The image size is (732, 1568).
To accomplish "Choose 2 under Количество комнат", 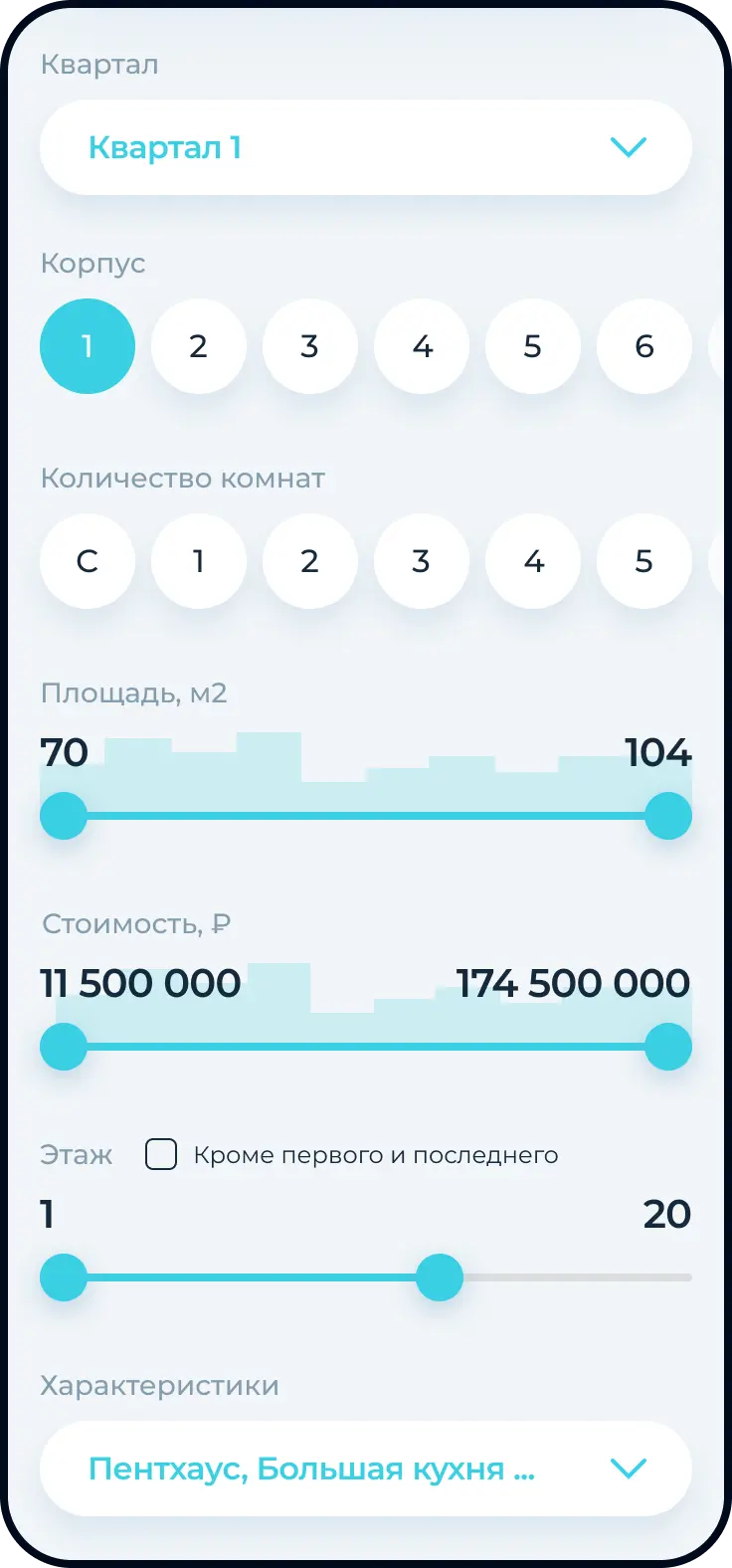I will pyautogui.click(x=310, y=561).
